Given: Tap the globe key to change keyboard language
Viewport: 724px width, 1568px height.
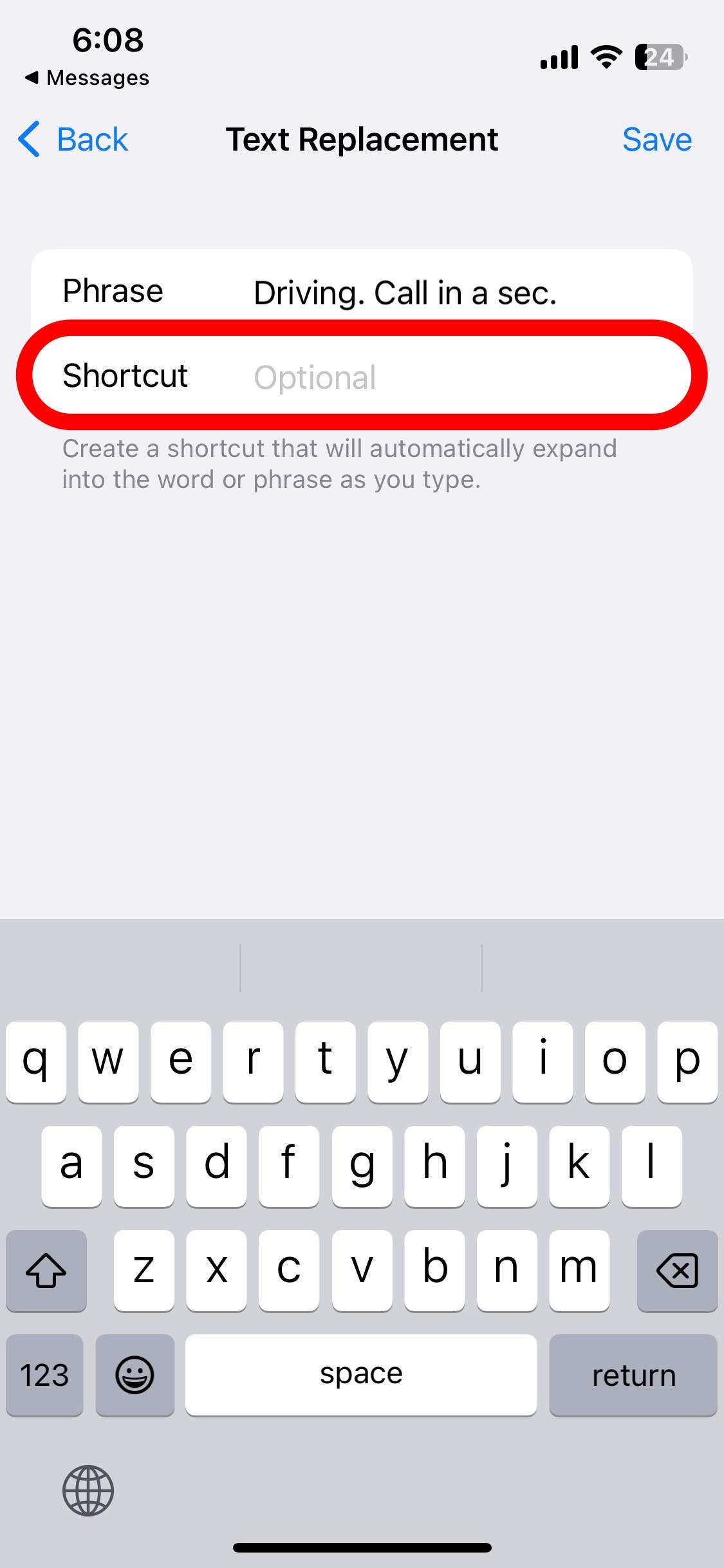Looking at the screenshot, I should point(88,1490).
